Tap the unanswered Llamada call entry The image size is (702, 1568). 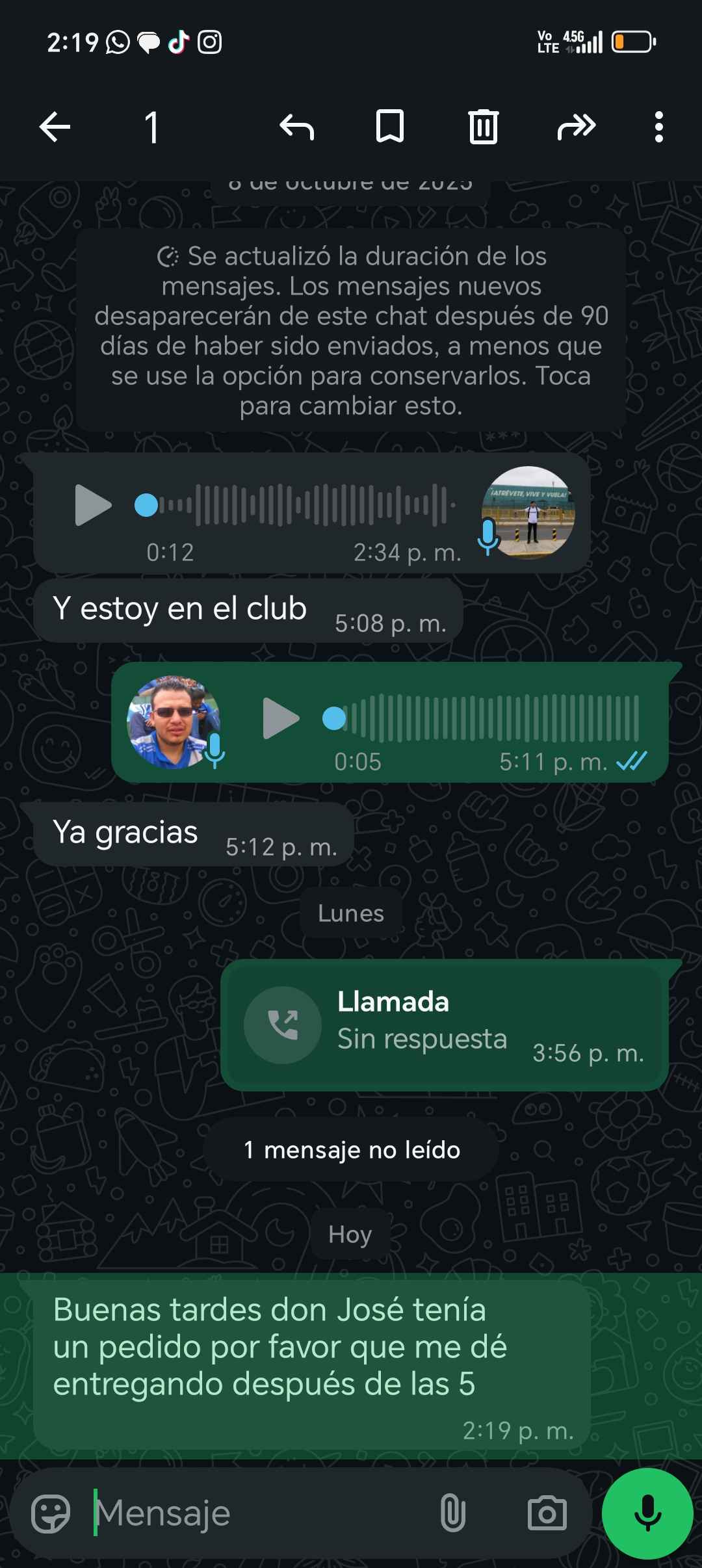pos(444,1025)
